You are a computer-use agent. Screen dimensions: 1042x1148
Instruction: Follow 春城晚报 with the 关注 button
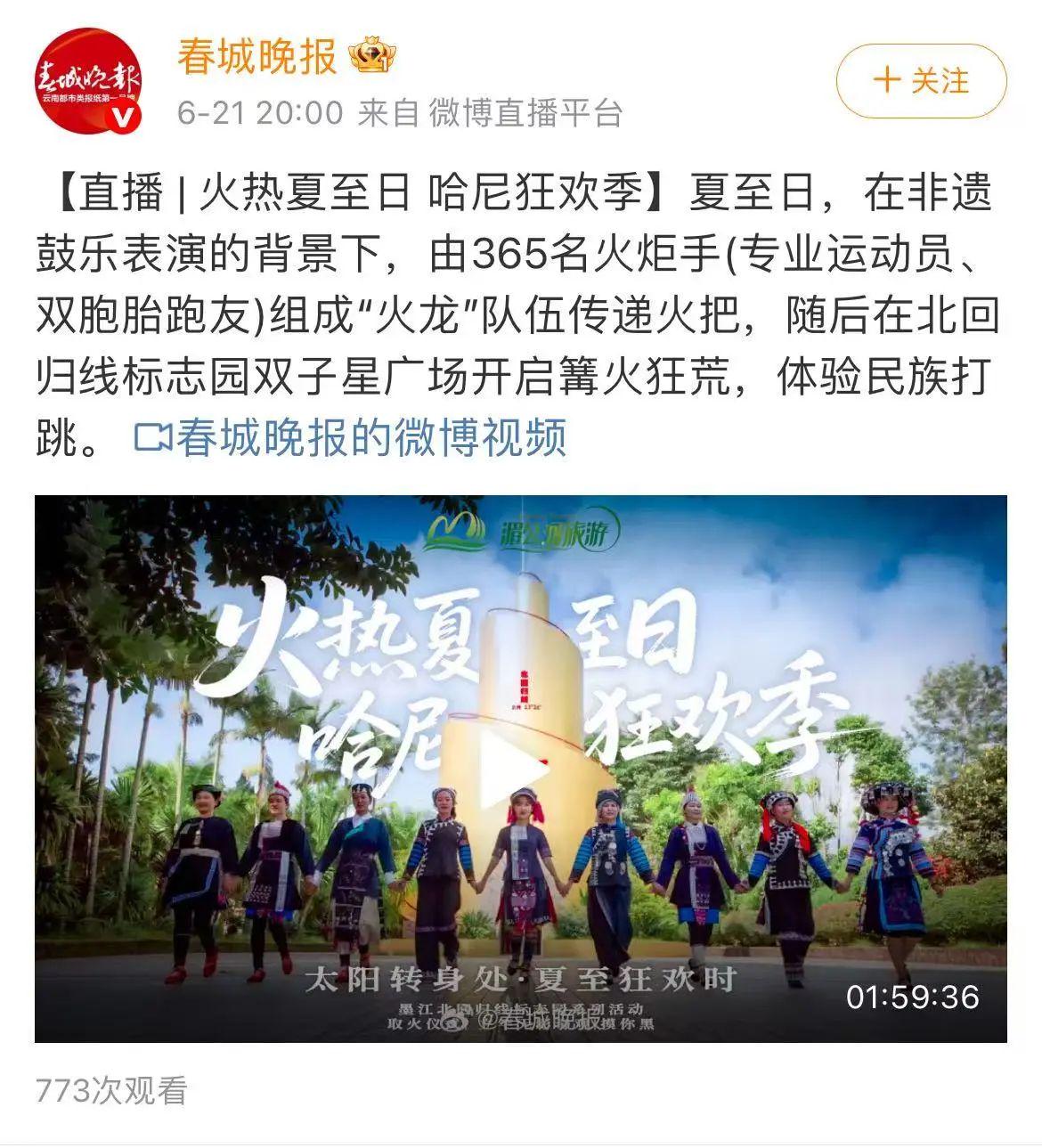pos(921,81)
